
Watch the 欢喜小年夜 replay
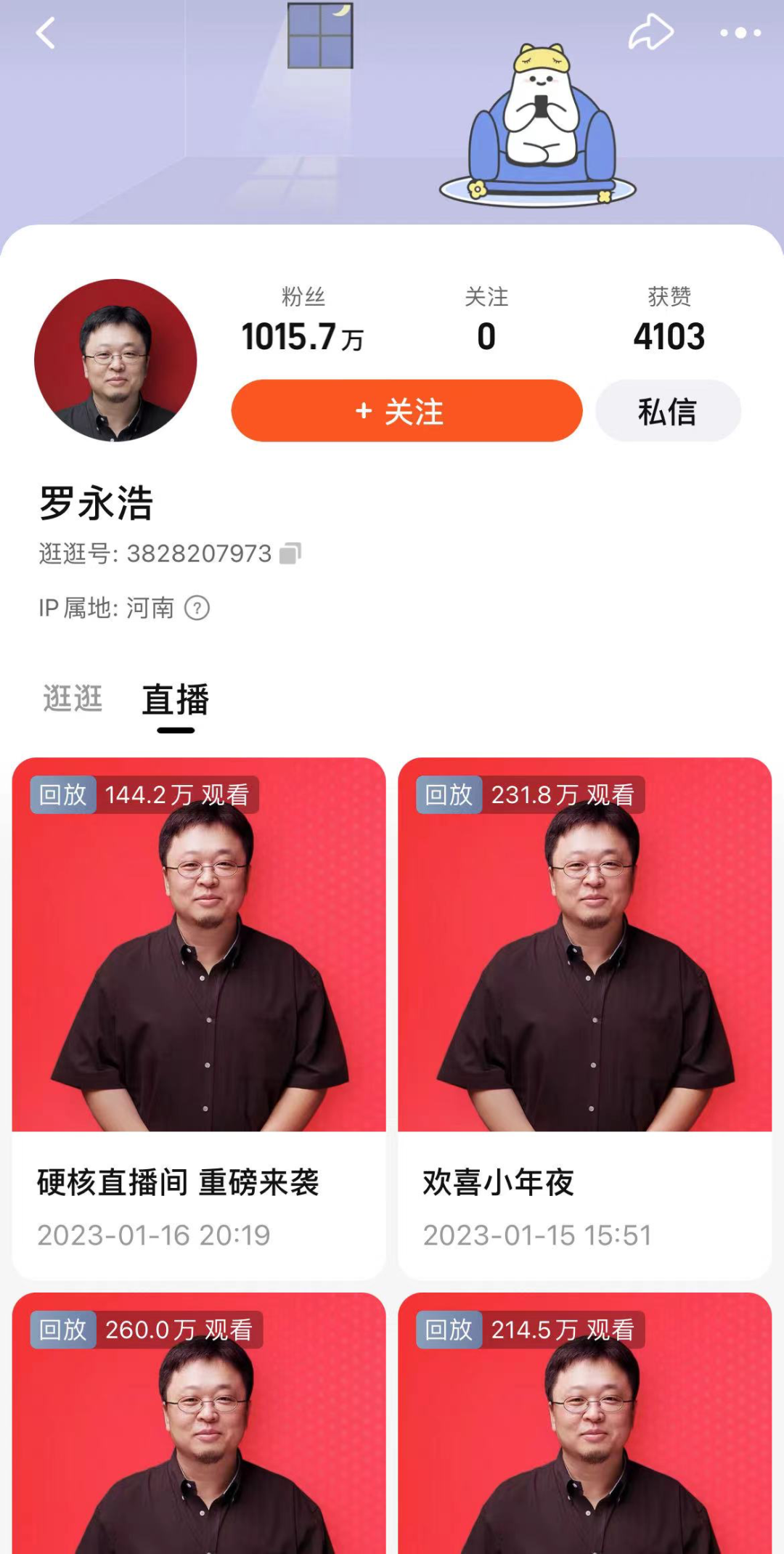pyautogui.click(x=584, y=1017)
